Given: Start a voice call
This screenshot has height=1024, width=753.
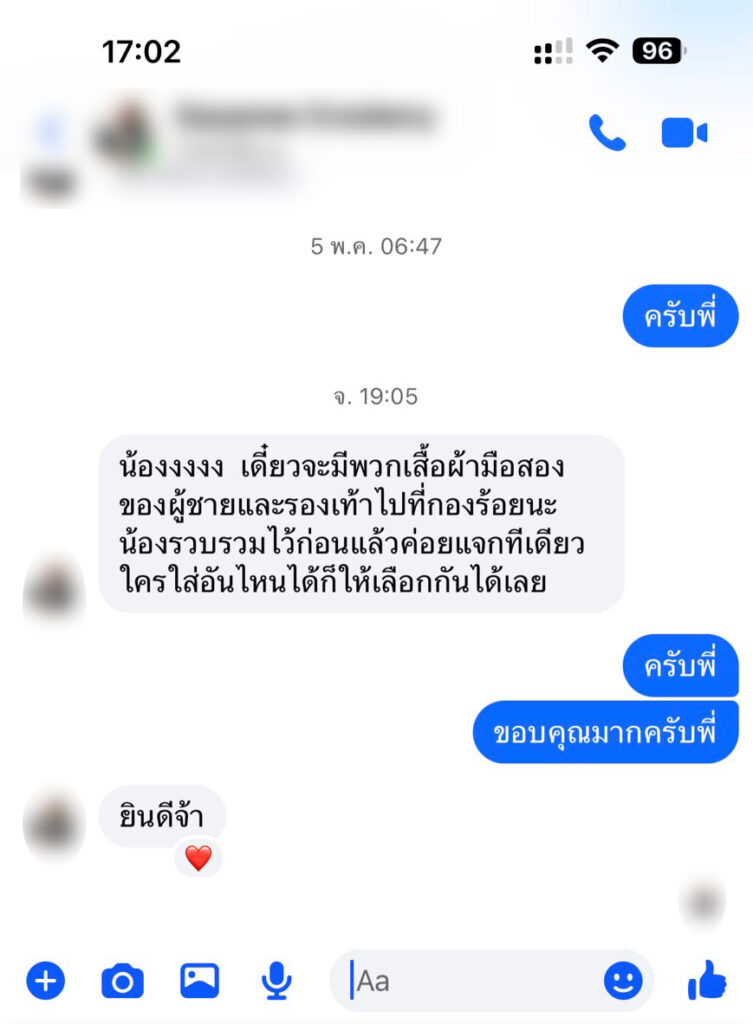Looking at the screenshot, I should 606,133.
